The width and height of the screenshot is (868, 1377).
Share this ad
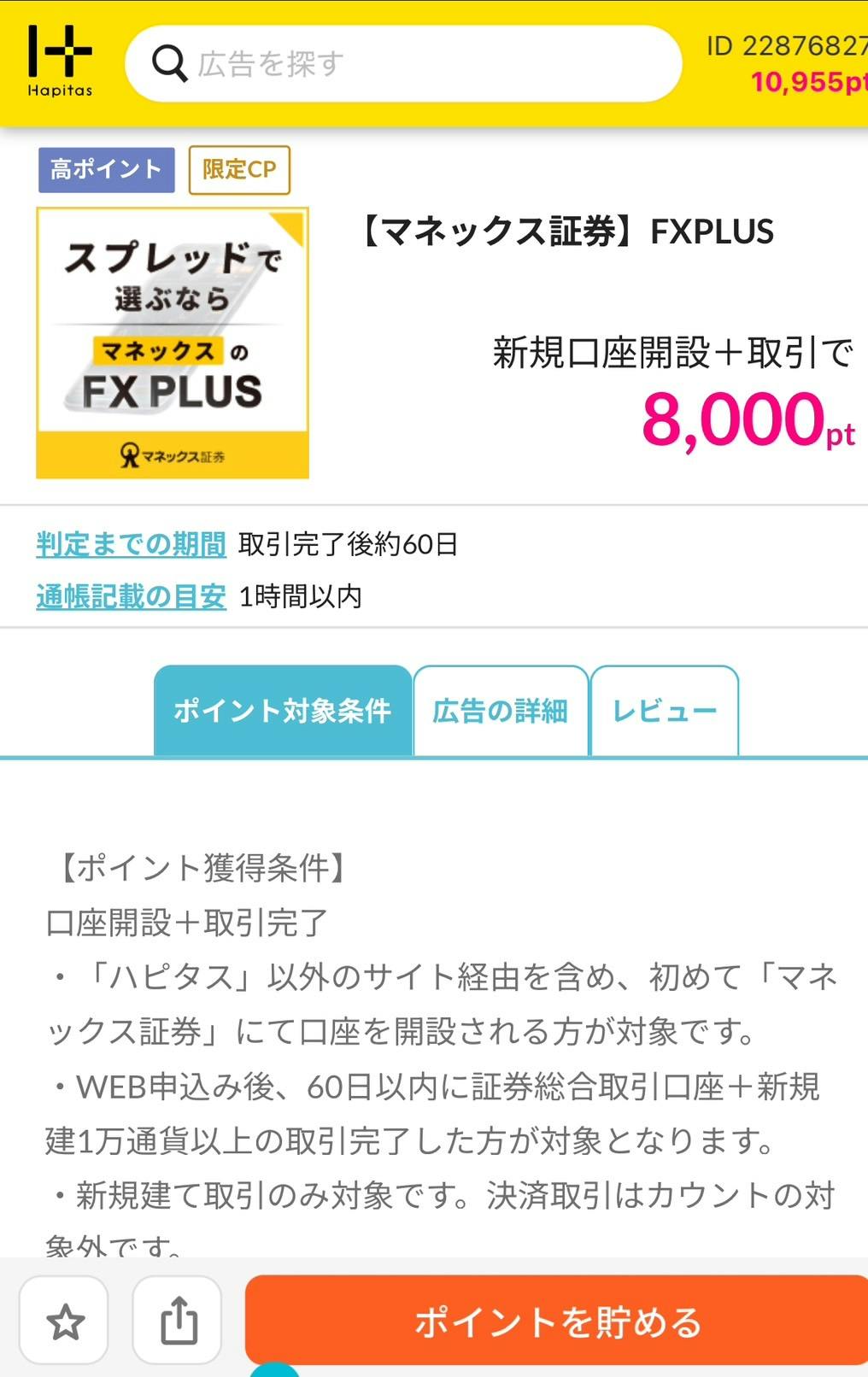(178, 1321)
